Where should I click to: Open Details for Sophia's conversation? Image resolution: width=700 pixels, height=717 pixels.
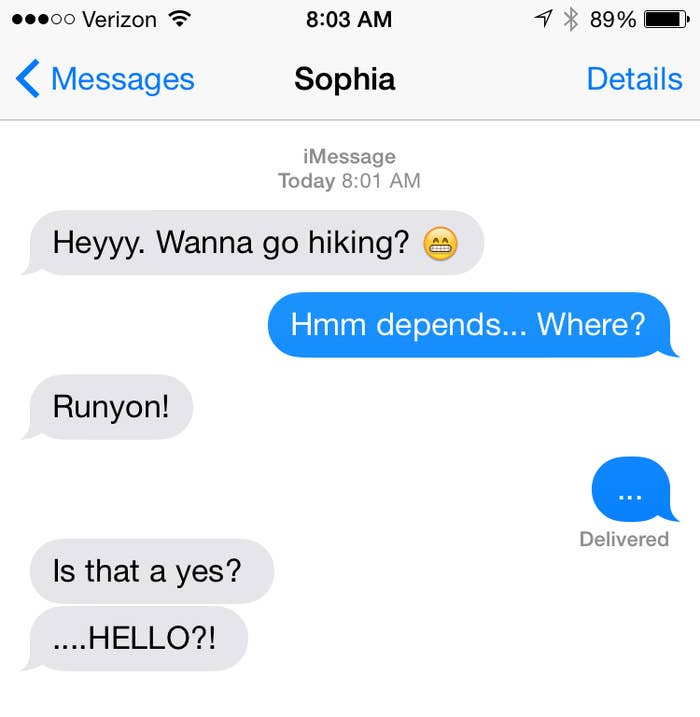(633, 79)
